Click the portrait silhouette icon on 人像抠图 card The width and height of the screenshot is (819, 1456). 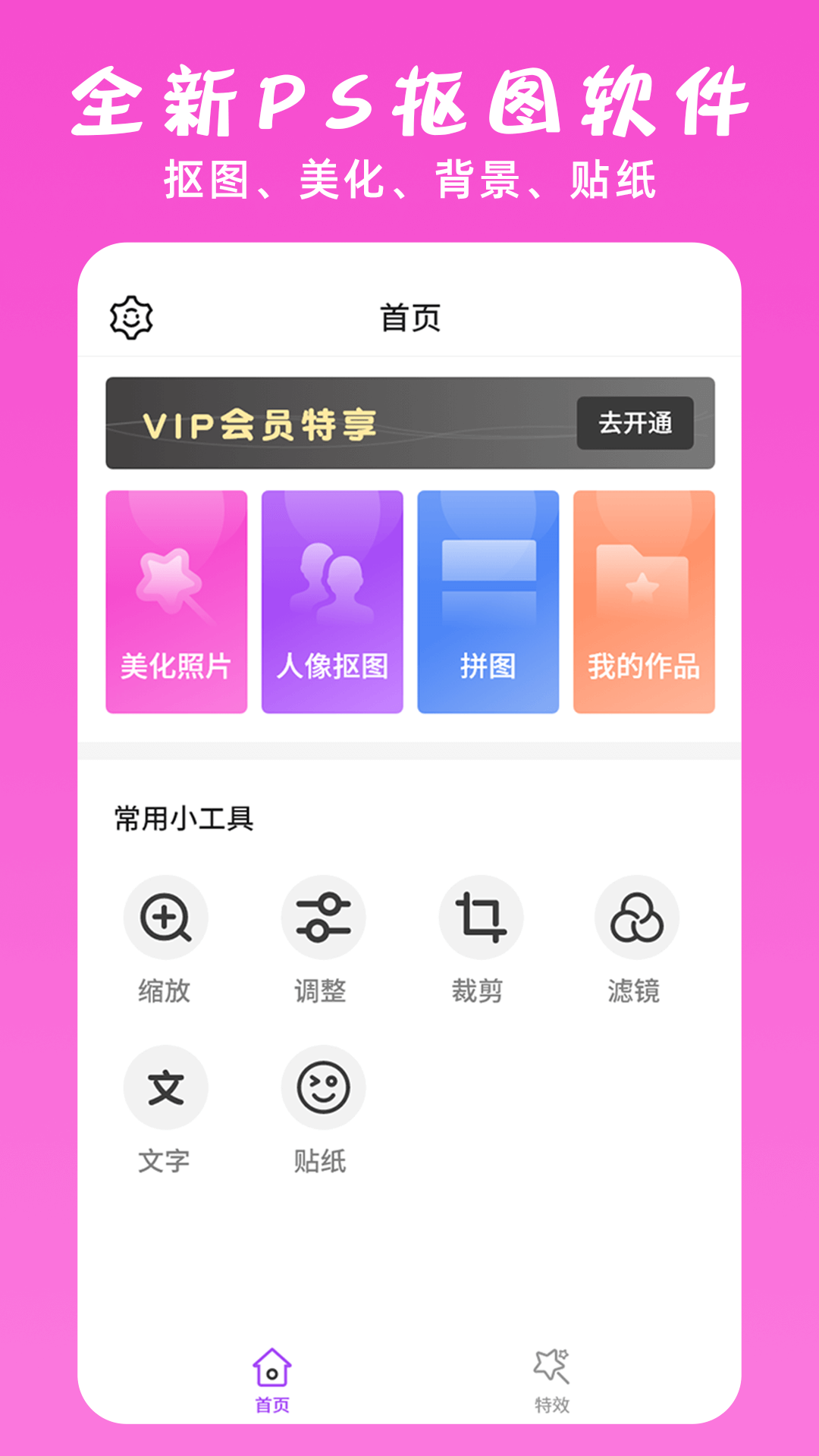pyautogui.click(x=331, y=582)
